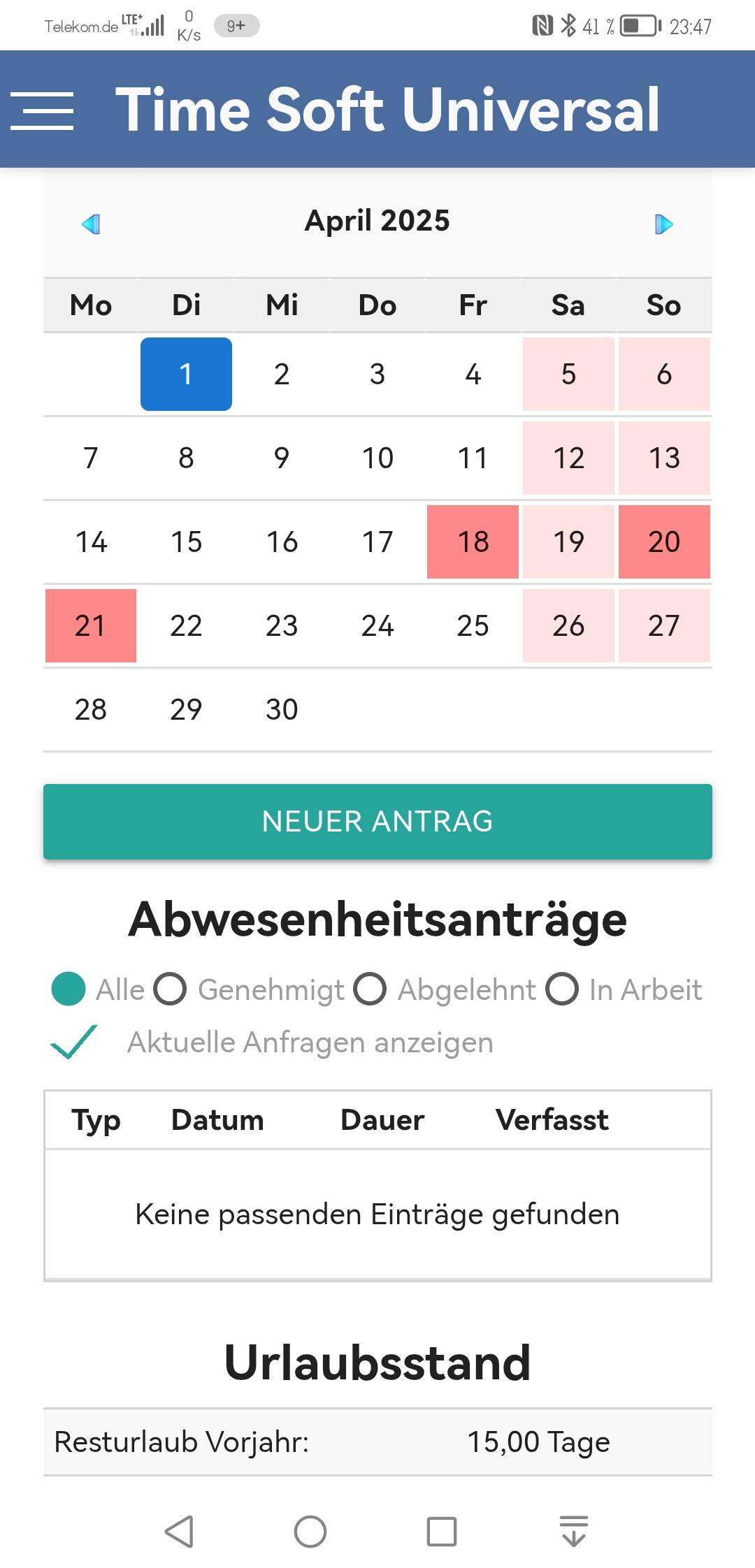Filter requests by Abgelehnt

370,989
